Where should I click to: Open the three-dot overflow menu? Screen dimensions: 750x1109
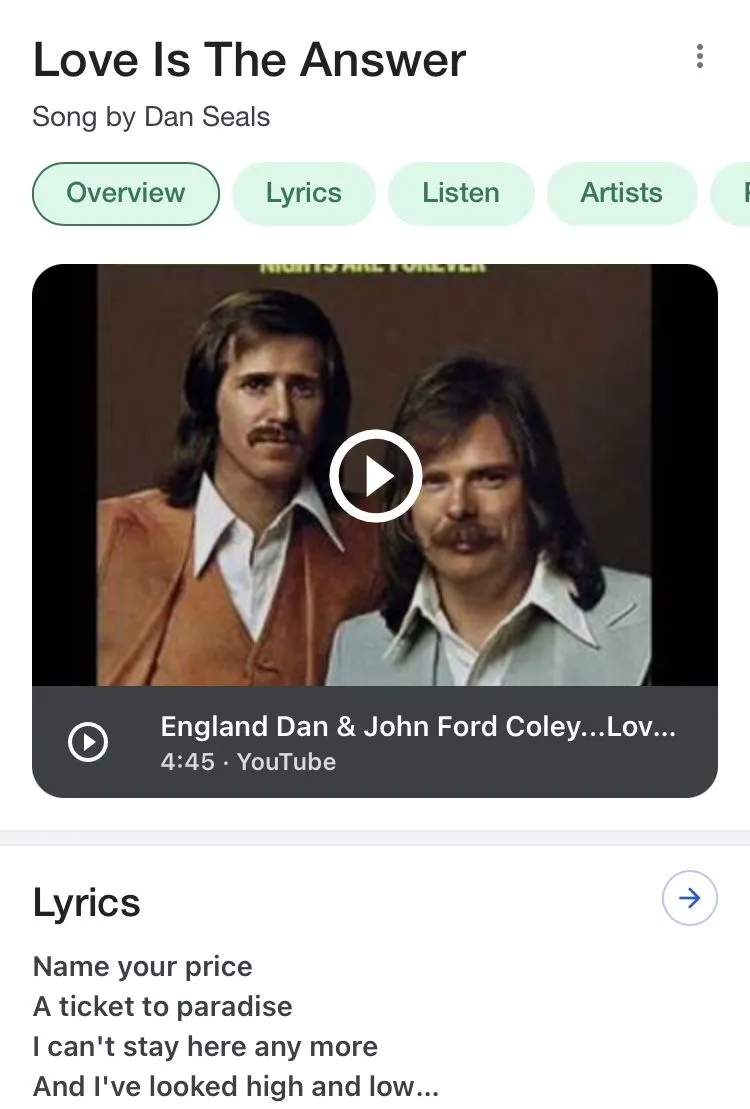(700, 57)
